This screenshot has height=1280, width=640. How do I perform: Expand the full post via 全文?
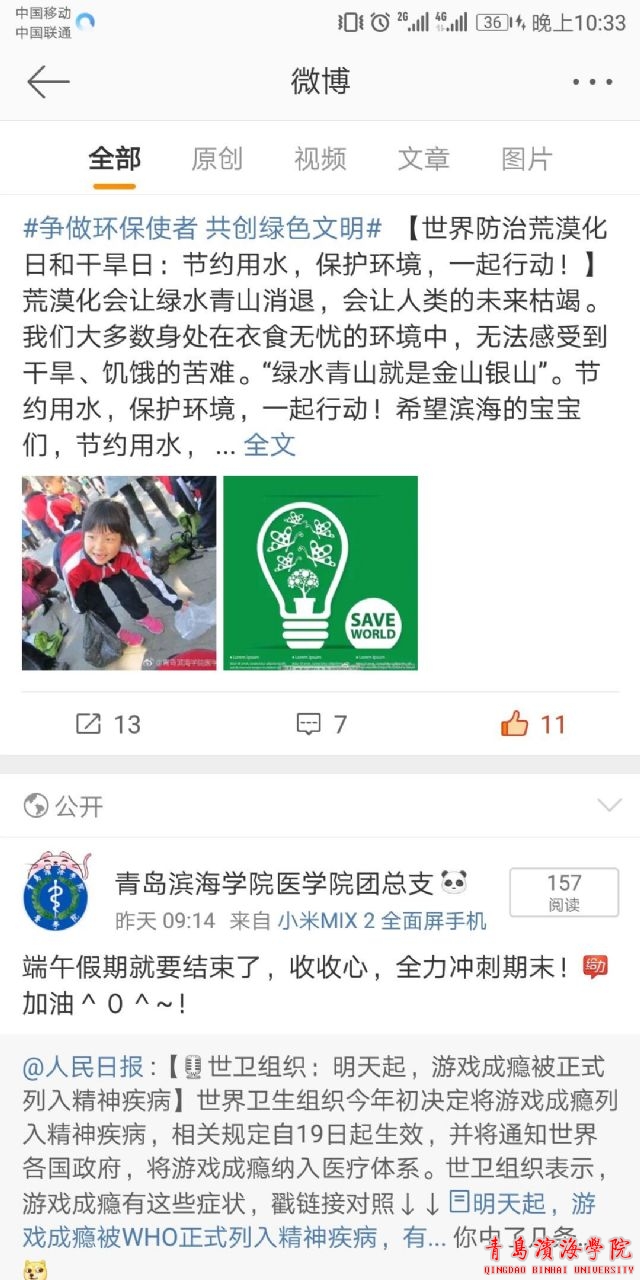pyautogui.click(x=270, y=444)
